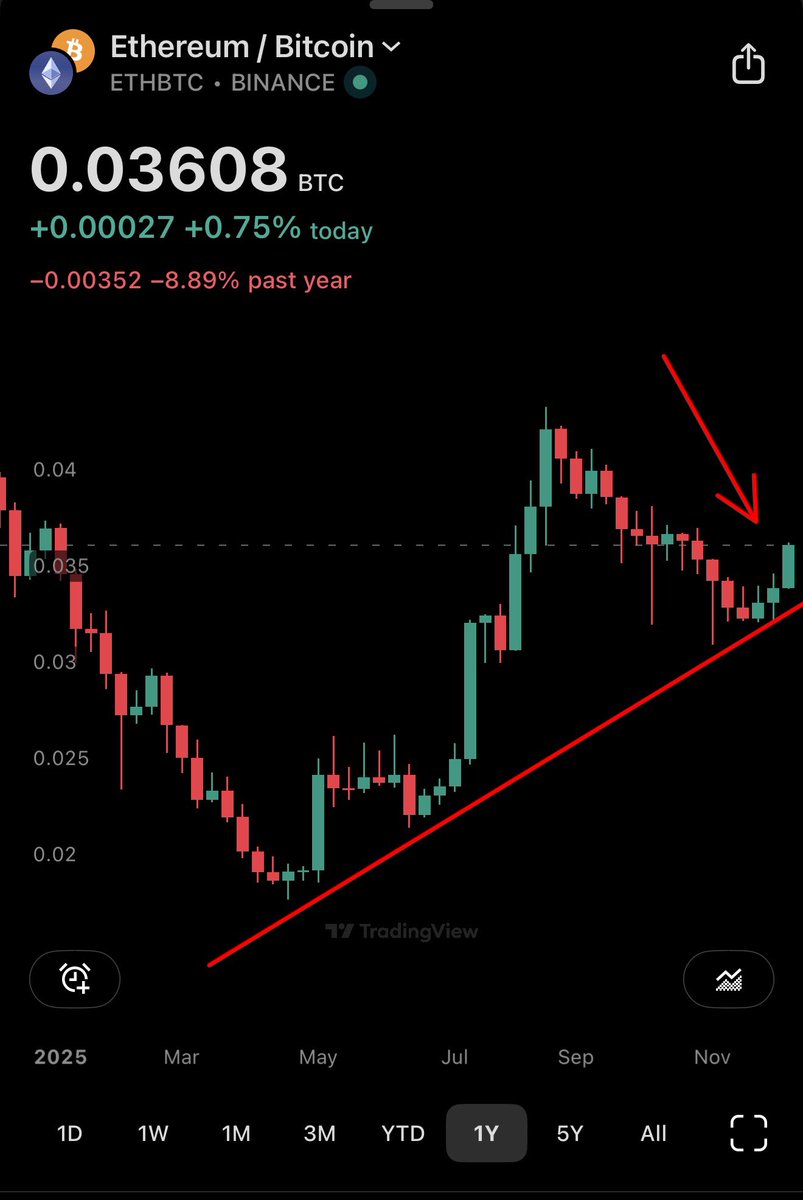
Task: Share the ETHBTC chart
Action: (x=748, y=63)
